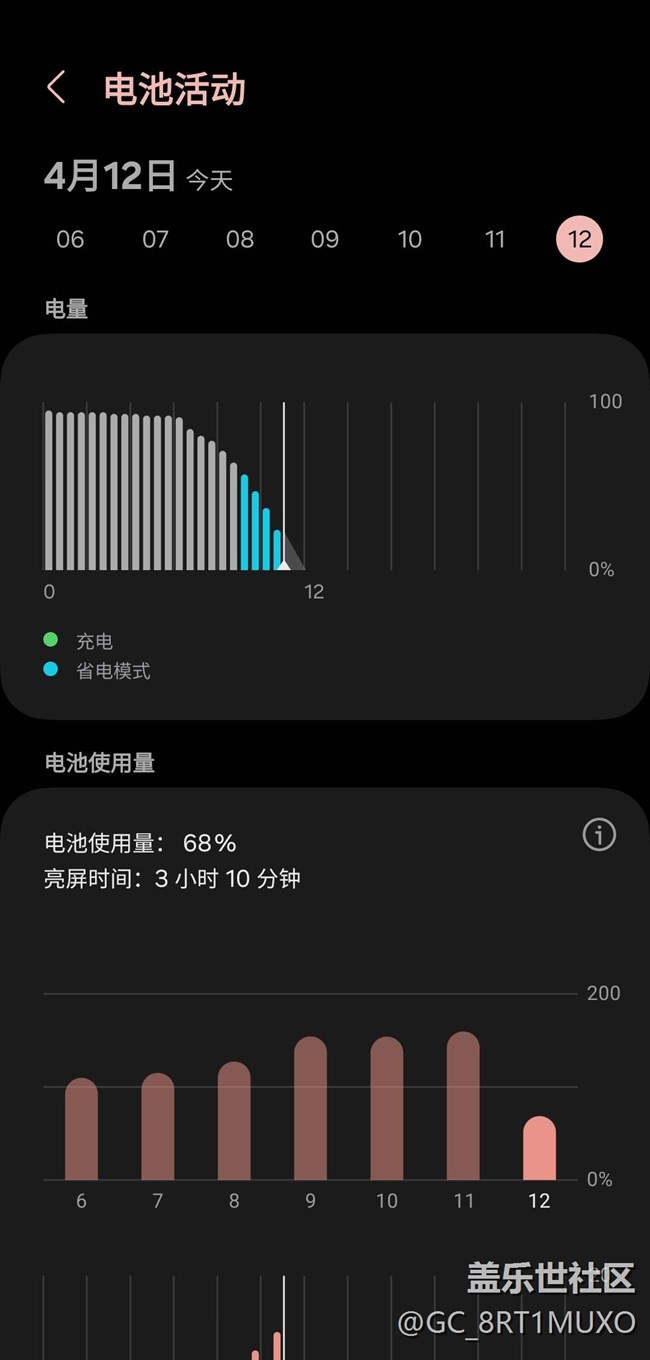Select today's date 12
650x1360 pixels.
click(580, 240)
